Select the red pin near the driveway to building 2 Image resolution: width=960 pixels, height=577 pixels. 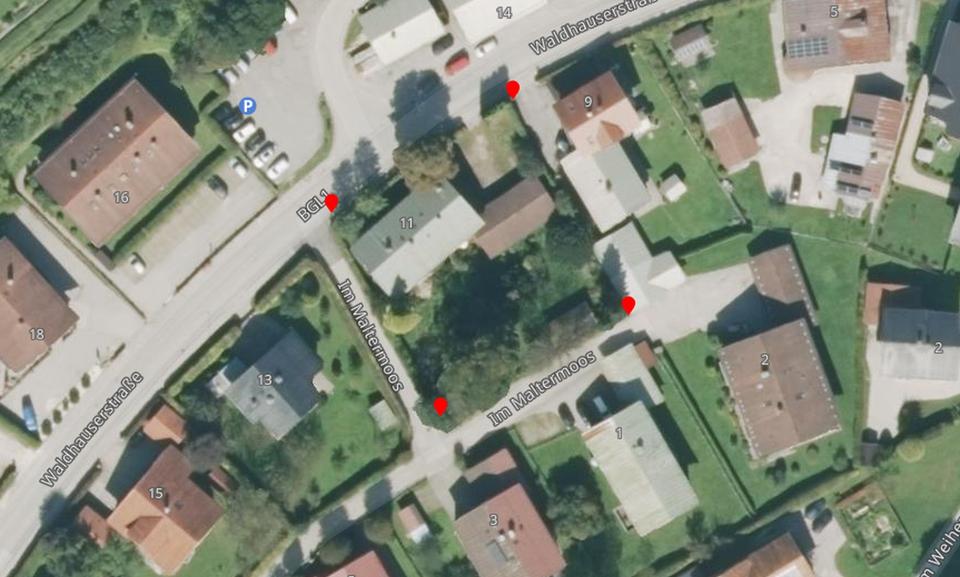pos(628,304)
